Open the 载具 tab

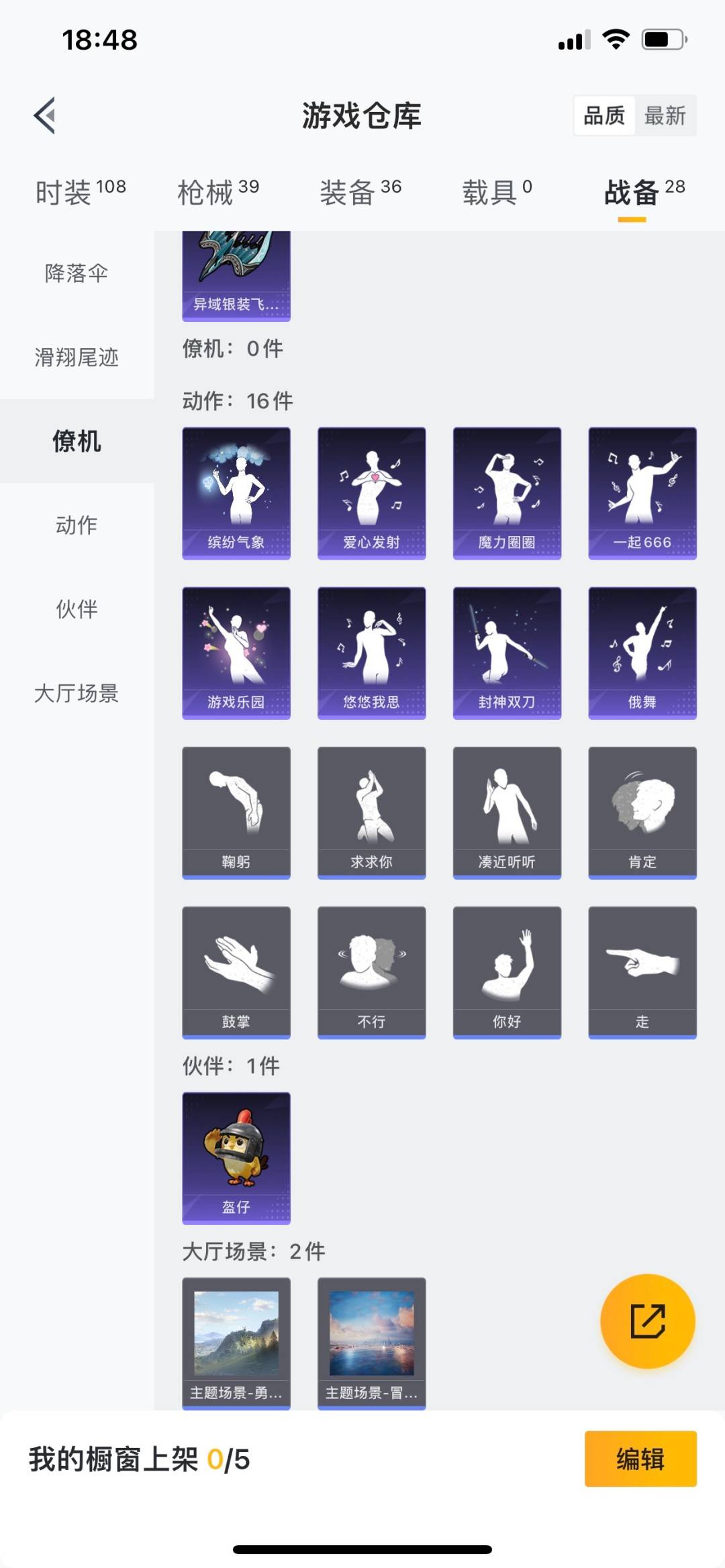point(496,193)
